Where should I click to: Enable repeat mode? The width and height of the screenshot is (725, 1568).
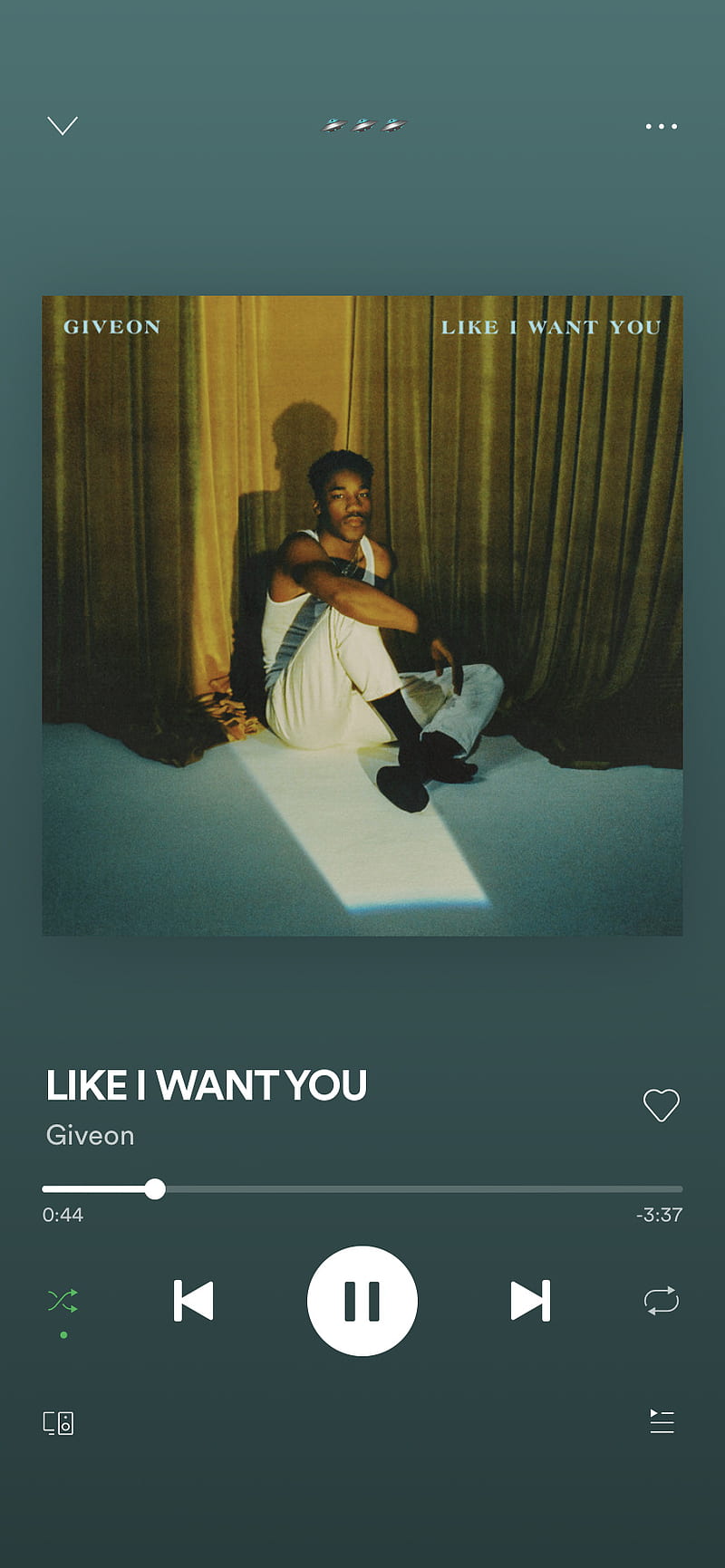[x=662, y=1301]
